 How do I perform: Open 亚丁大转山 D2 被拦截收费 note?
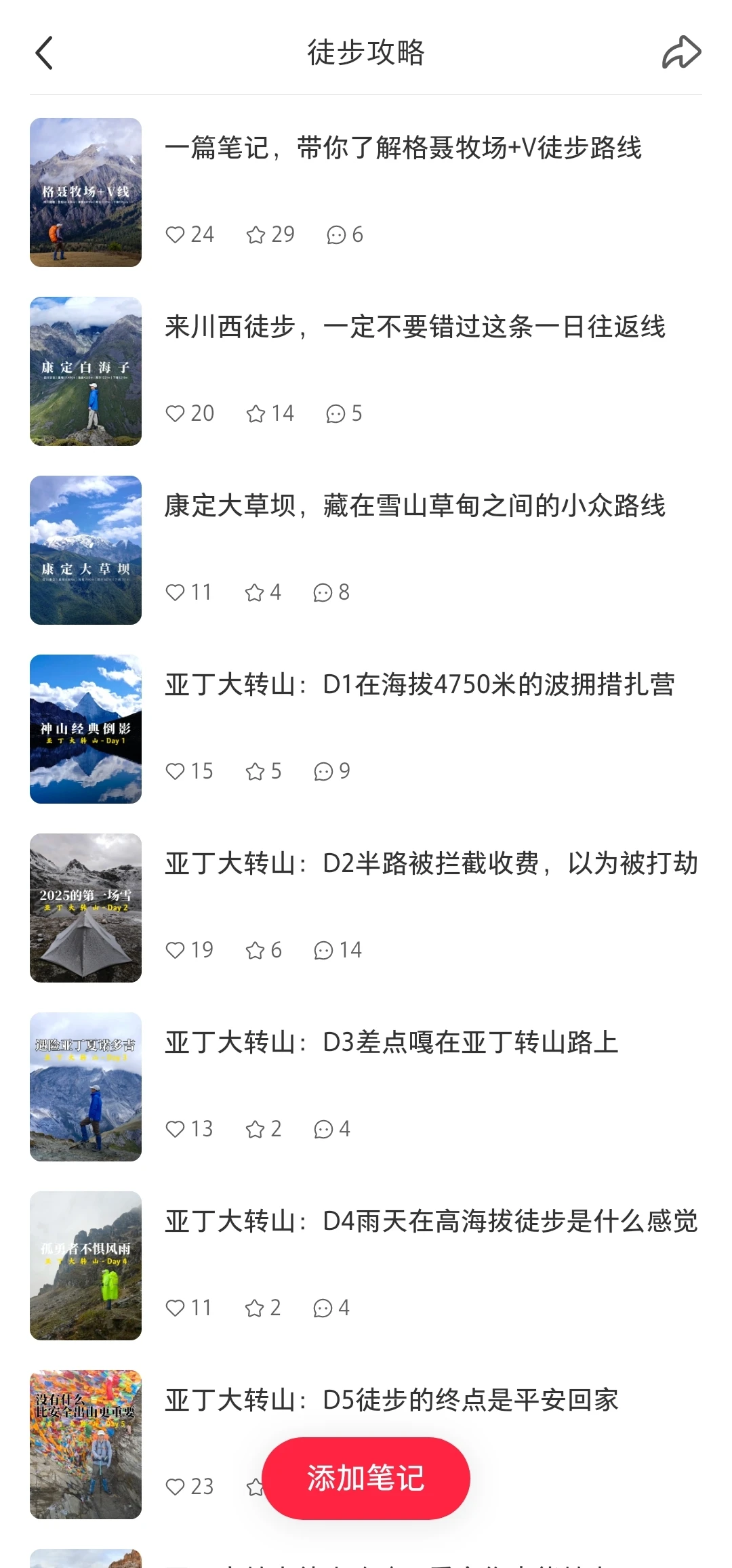[431, 864]
